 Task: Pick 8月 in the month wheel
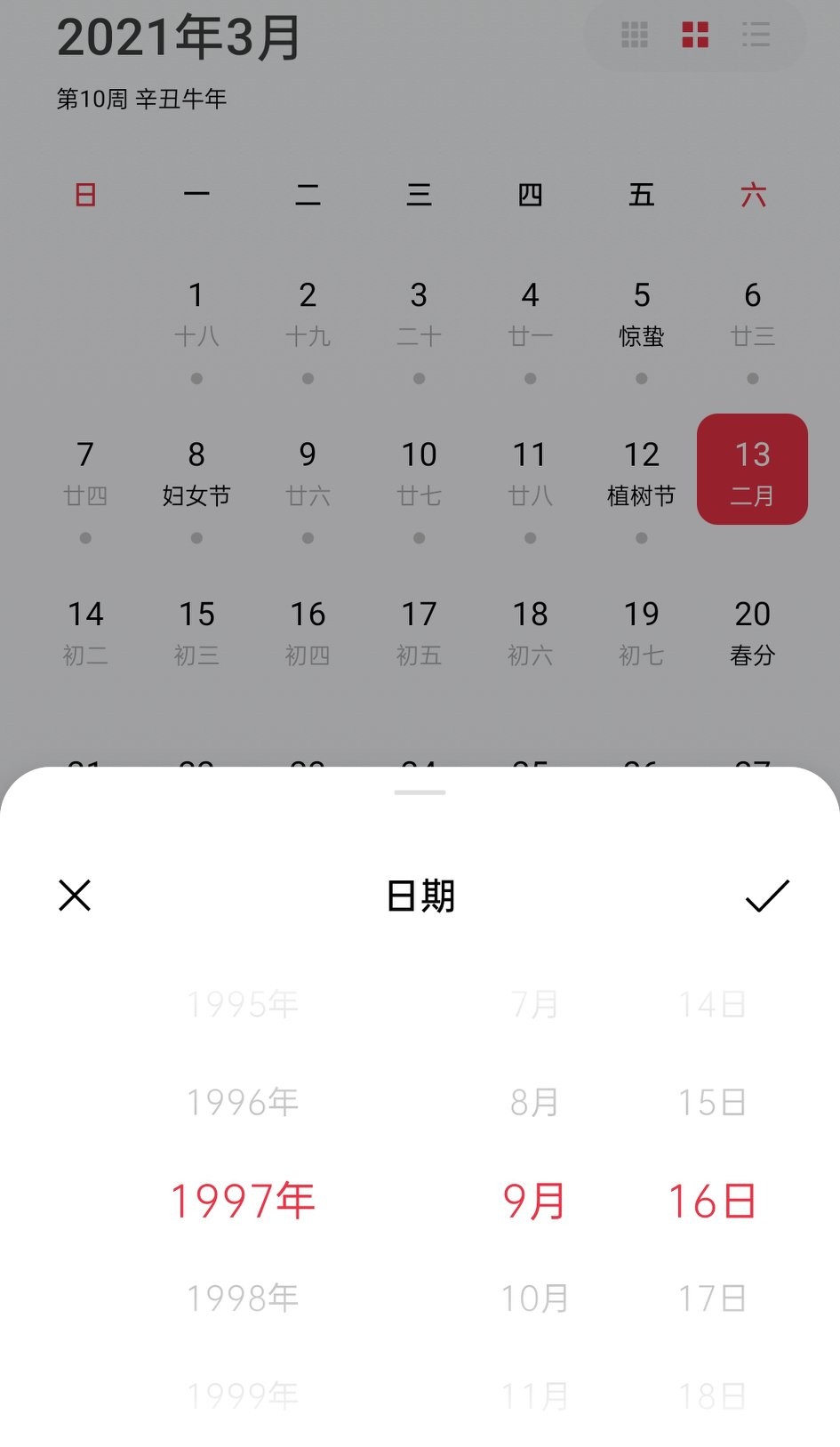(x=534, y=1103)
